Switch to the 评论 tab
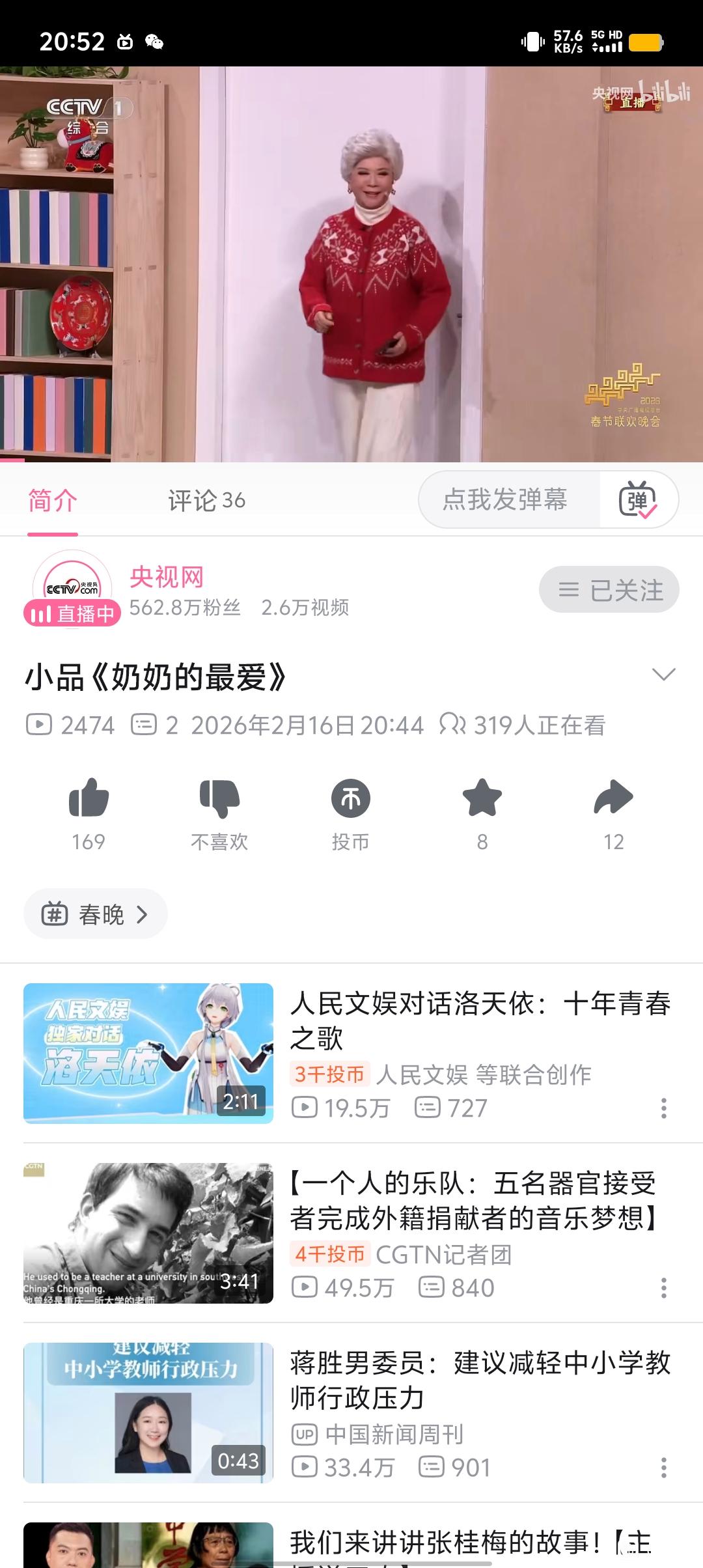The image size is (703, 1568). click(206, 500)
